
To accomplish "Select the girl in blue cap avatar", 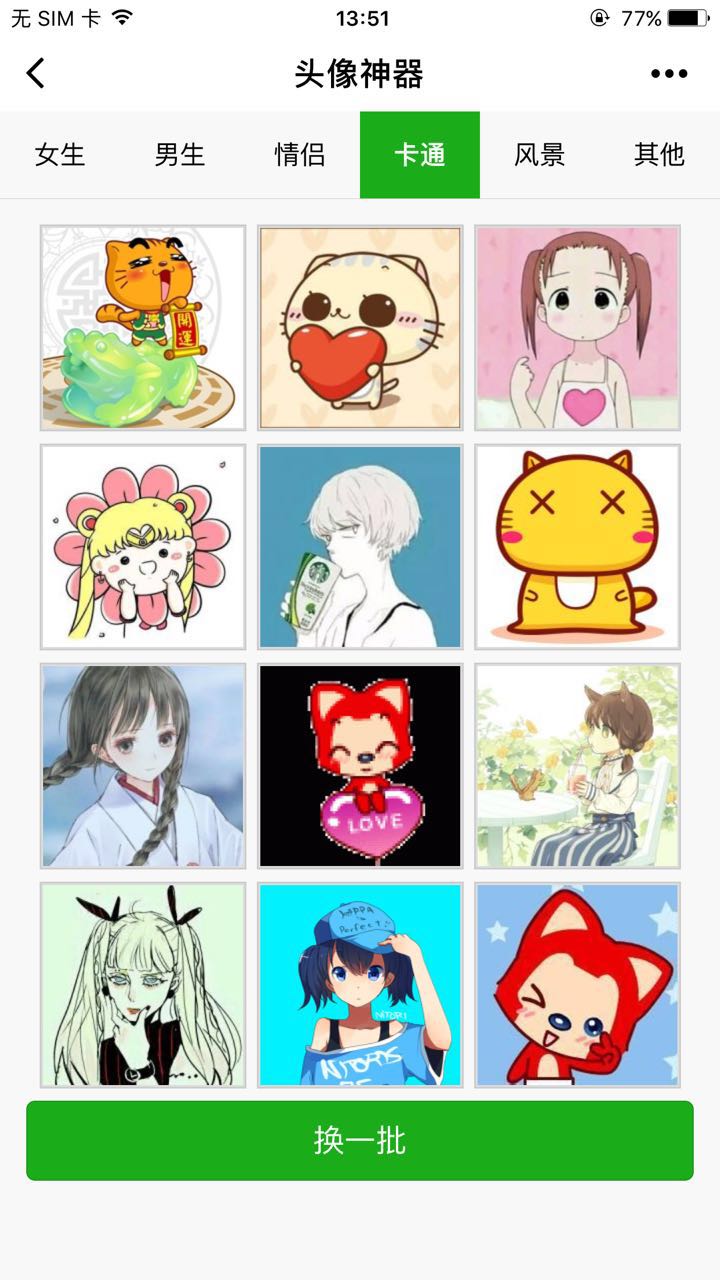I will coord(360,985).
